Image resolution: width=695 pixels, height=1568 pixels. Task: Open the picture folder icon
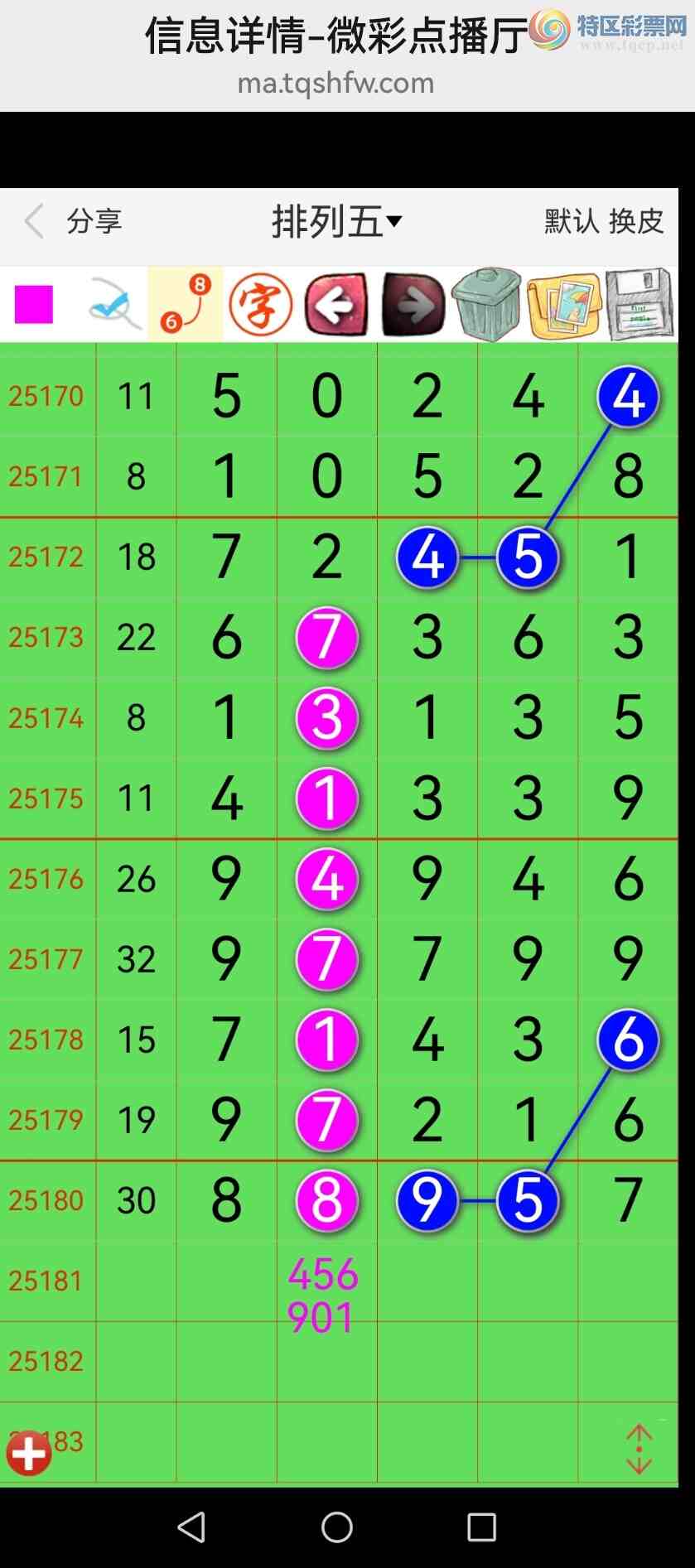563,304
